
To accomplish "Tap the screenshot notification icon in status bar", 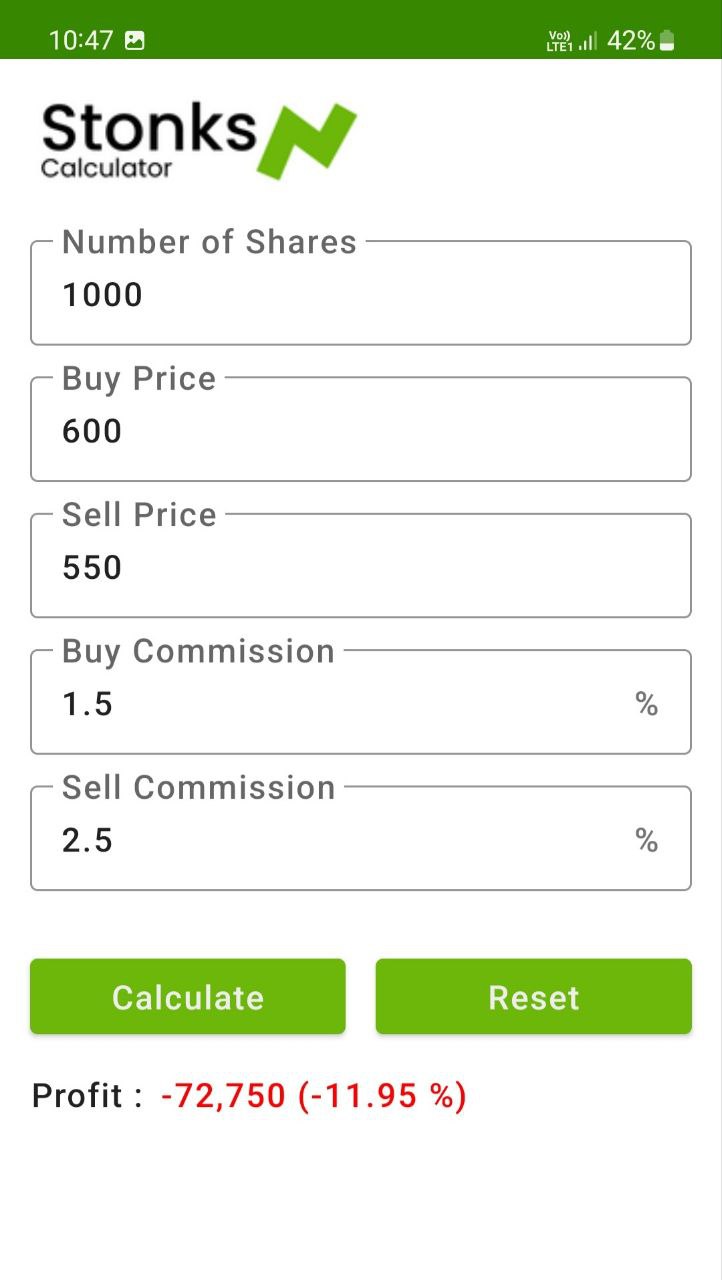I will pos(135,40).
